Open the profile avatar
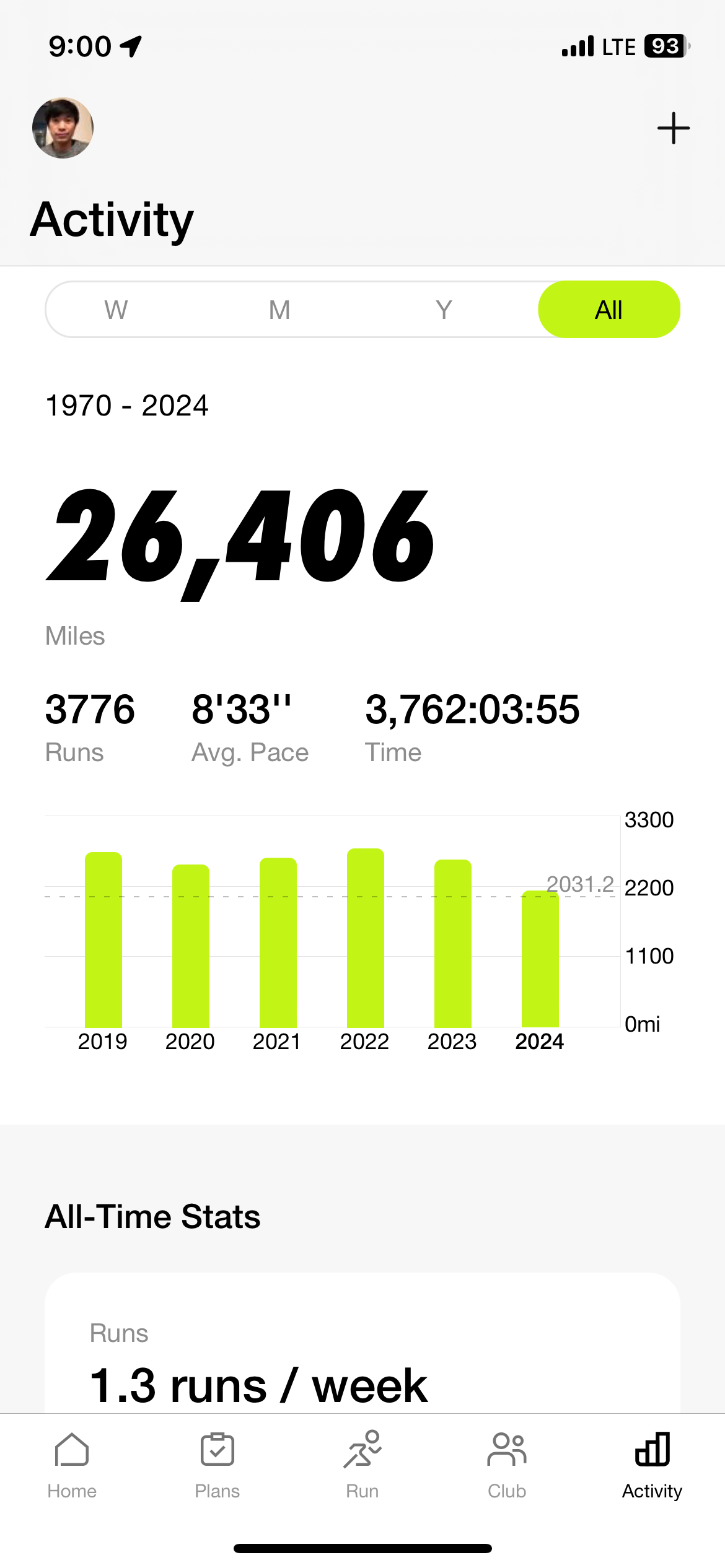 (x=63, y=128)
